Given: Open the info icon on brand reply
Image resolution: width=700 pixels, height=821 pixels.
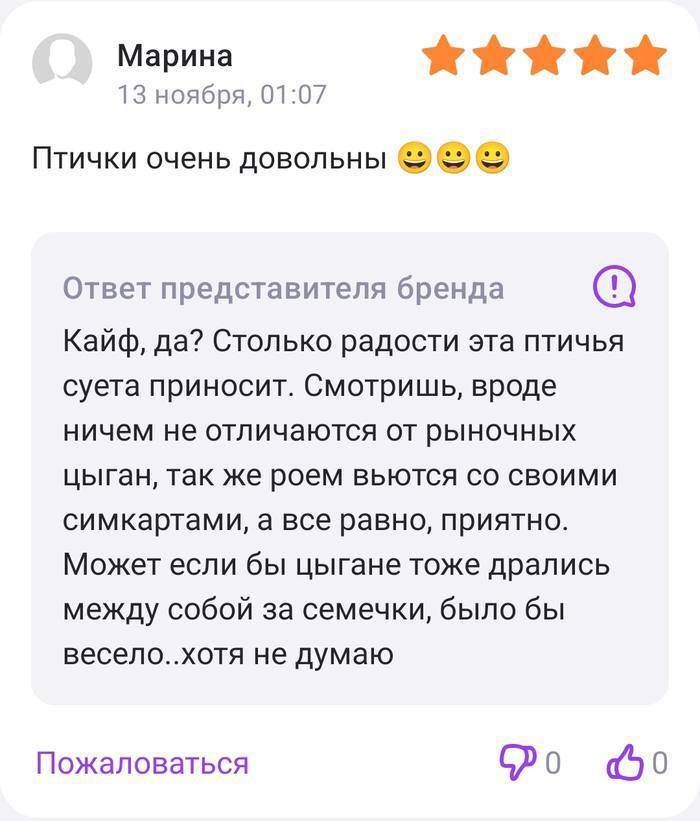Looking at the screenshot, I should point(614,288).
